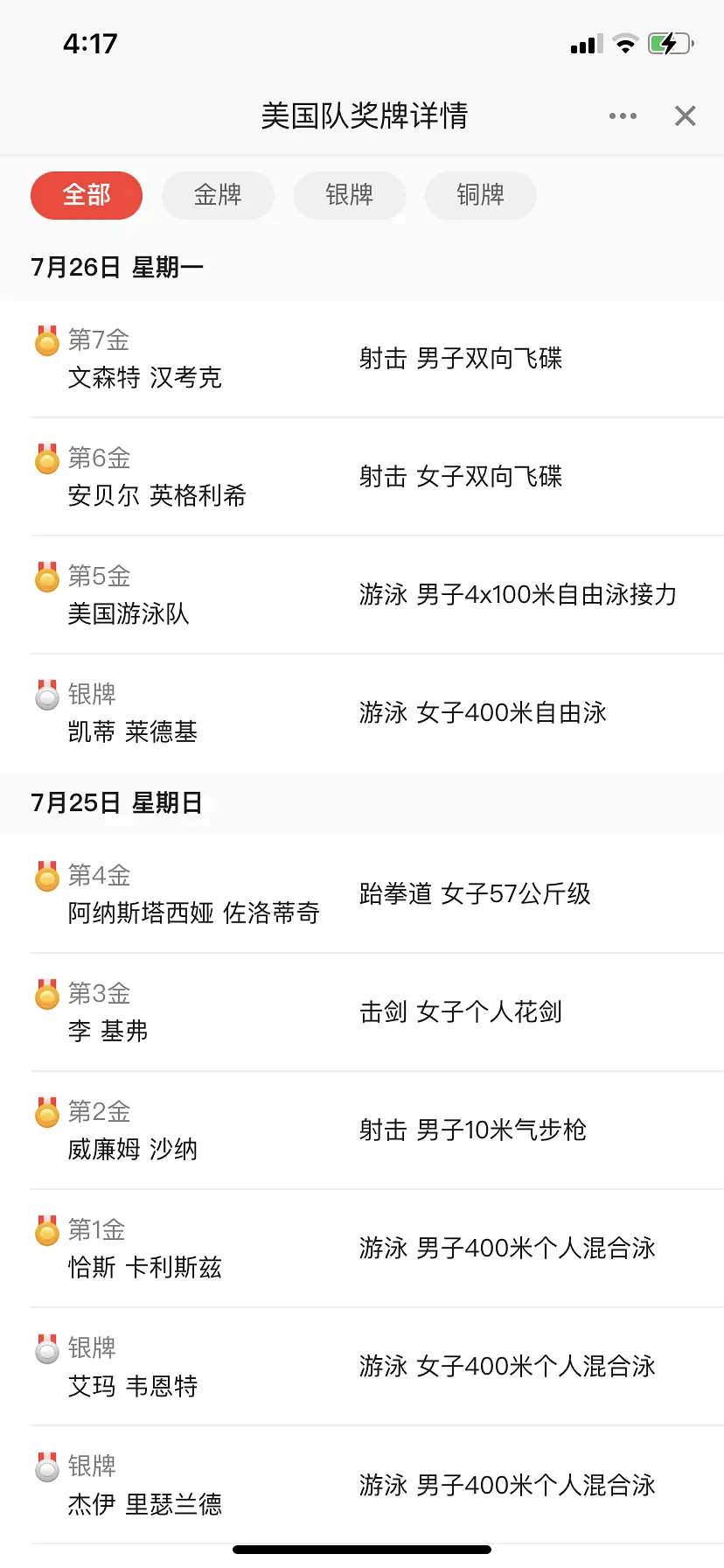Close the 美国队奖牌详情 page
The width and height of the screenshot is (724, 1568).
686,116
